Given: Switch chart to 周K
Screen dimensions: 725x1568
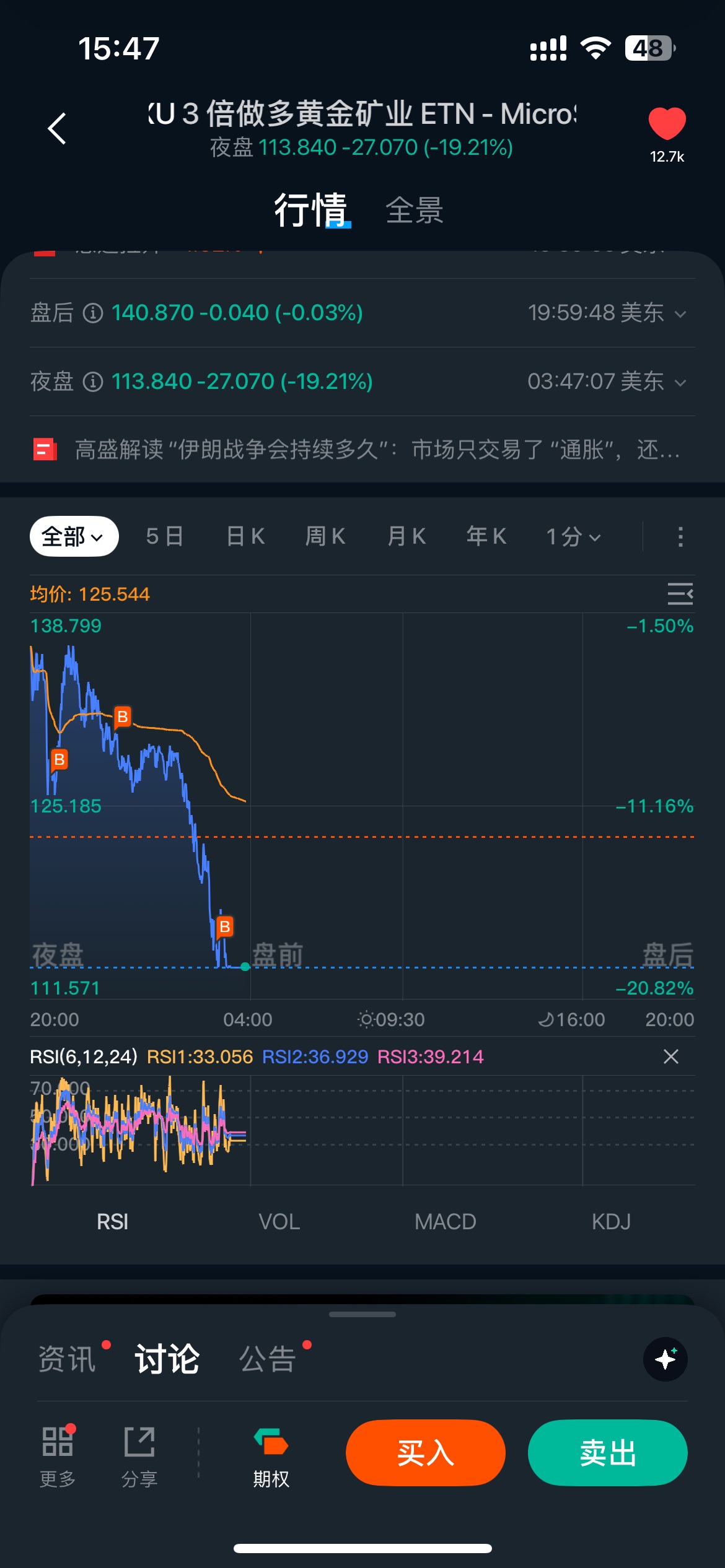Looking at the screenshot, I should [325, 536].
